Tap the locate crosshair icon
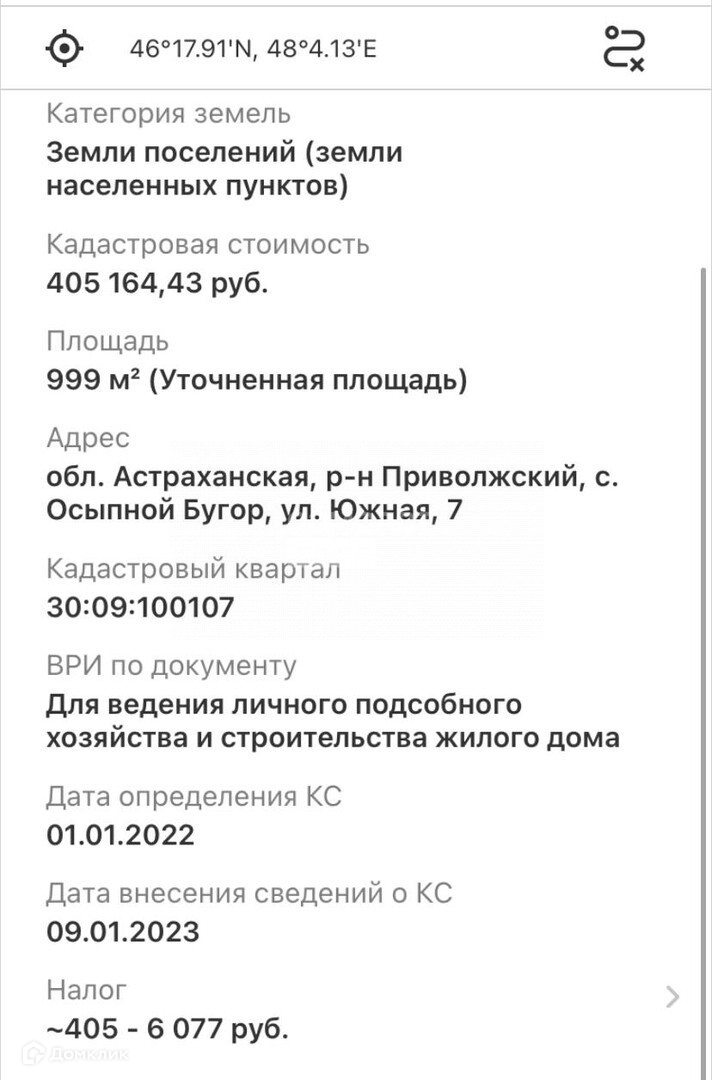 [x=64, y=49]
